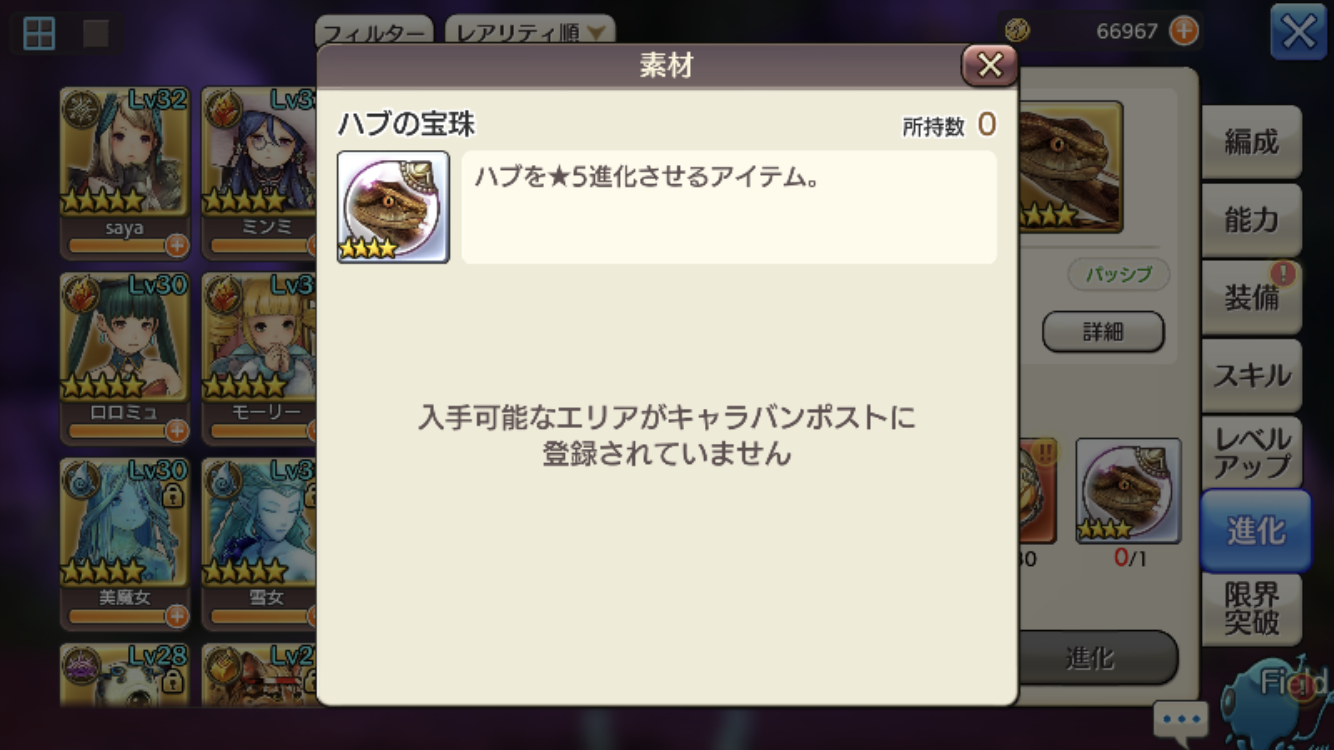Close the screen with the blue X
1334x750 pixels.
pos(1298,33)
